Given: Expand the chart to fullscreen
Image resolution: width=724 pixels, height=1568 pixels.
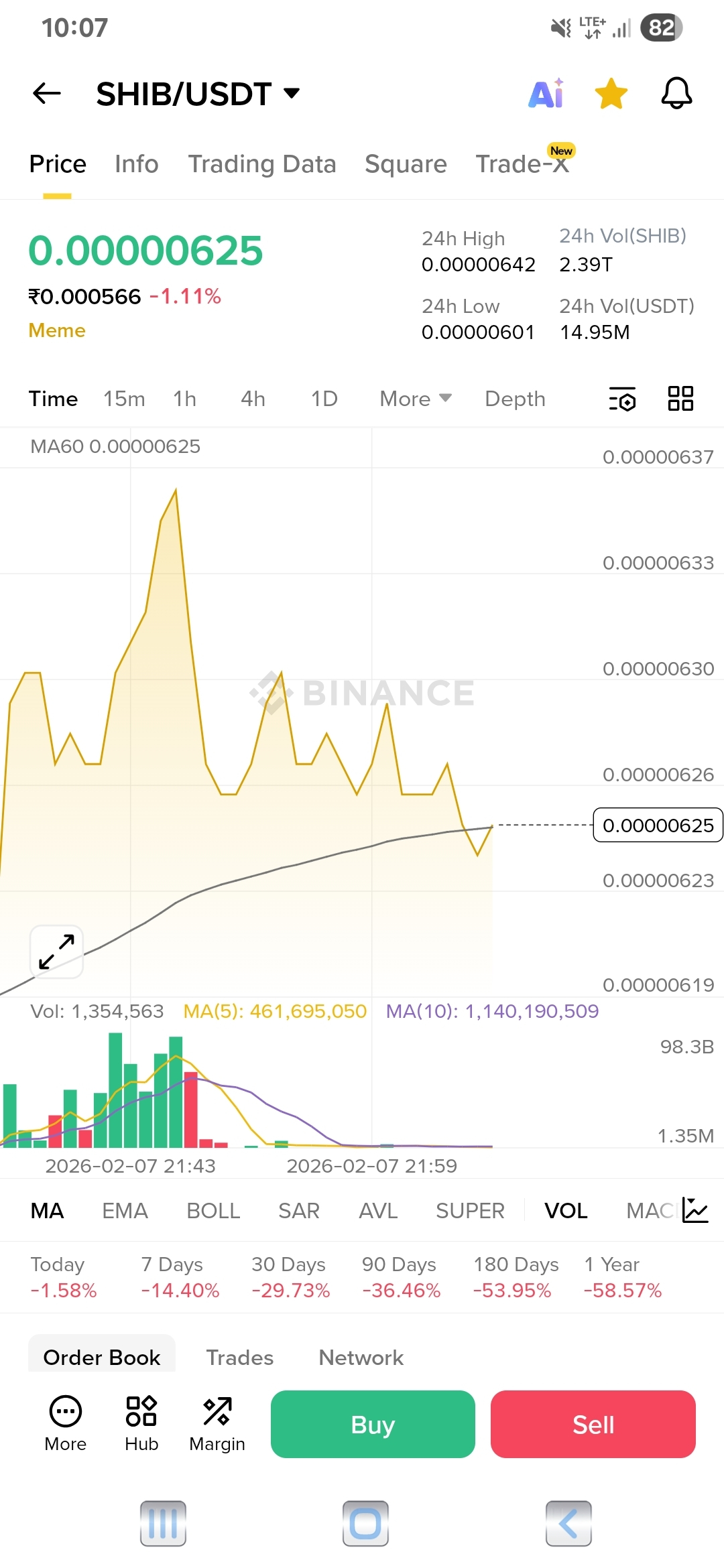Looking at the screenshot, I should (57, 952).
